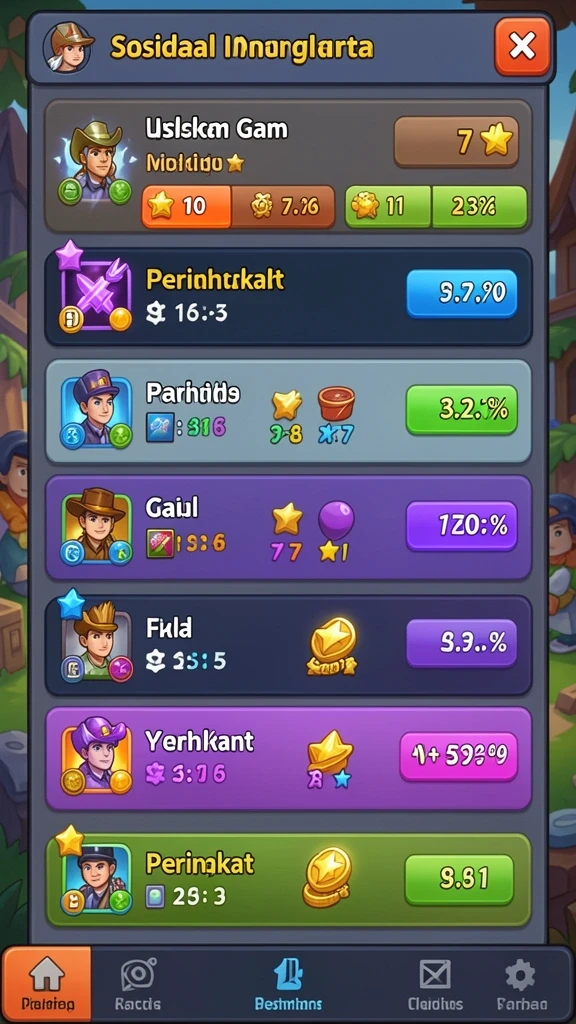Tap the profile avatar in the header
This screenshot has width=576, height=1024.
69,47
